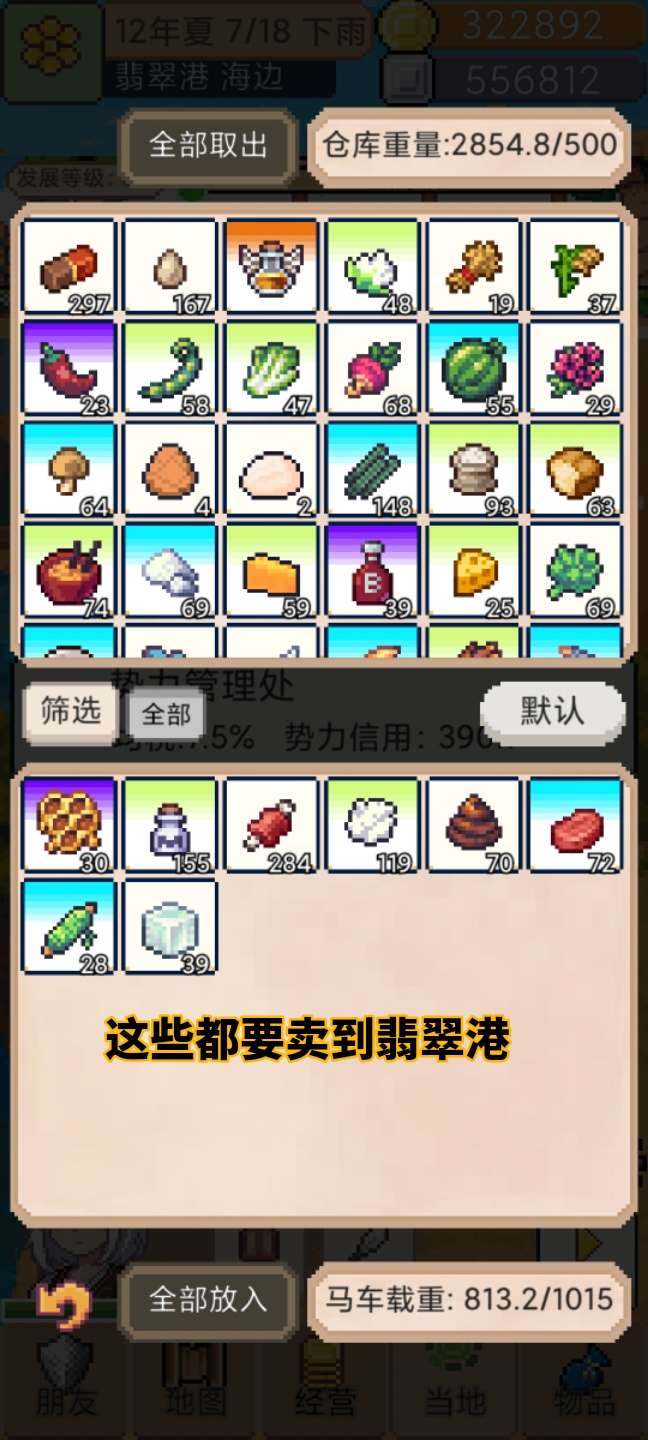Image resolution: width=648 pixels, height=1440 pixels.
Task: Select the bread item with count 63
Action: (576, 468)
